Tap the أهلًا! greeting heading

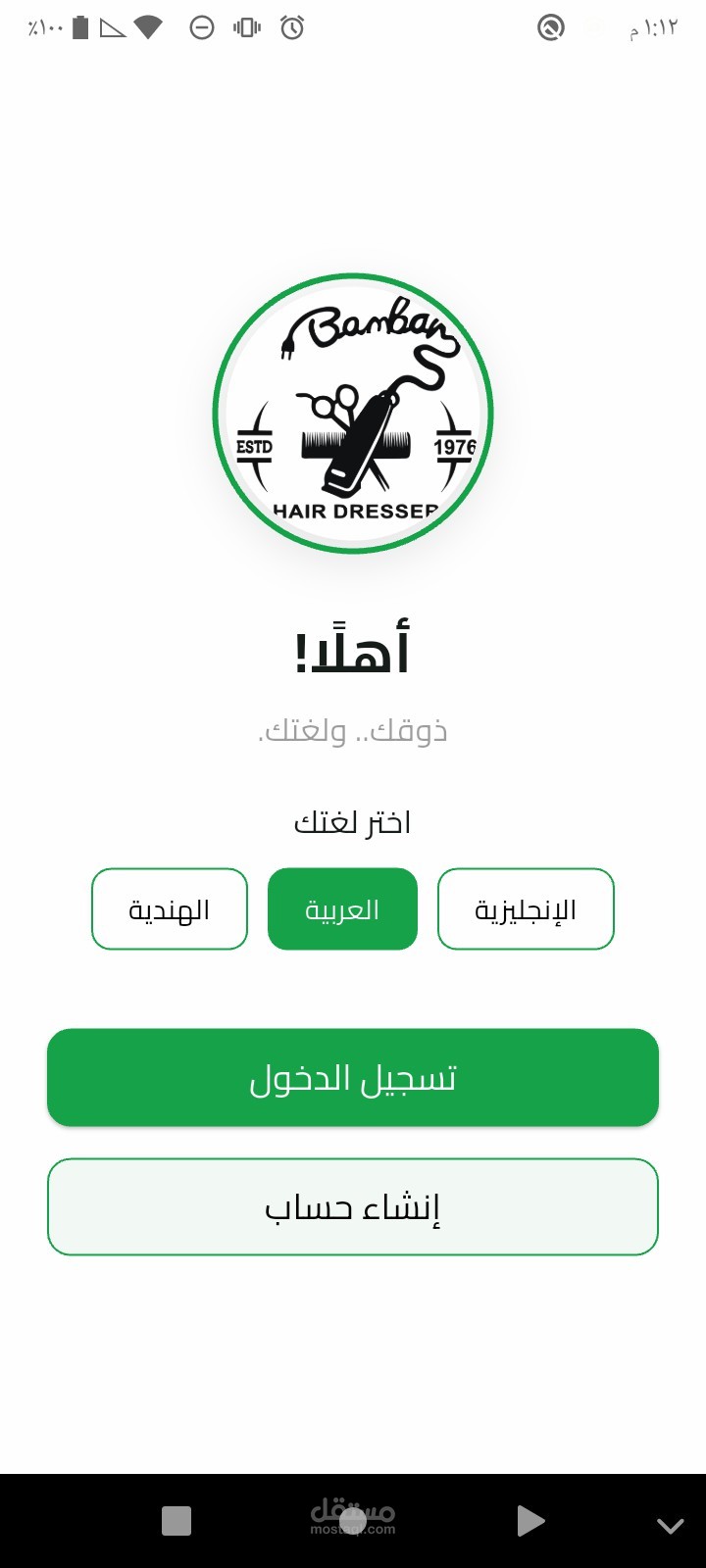pyautogui.click(x=353, y=647)
